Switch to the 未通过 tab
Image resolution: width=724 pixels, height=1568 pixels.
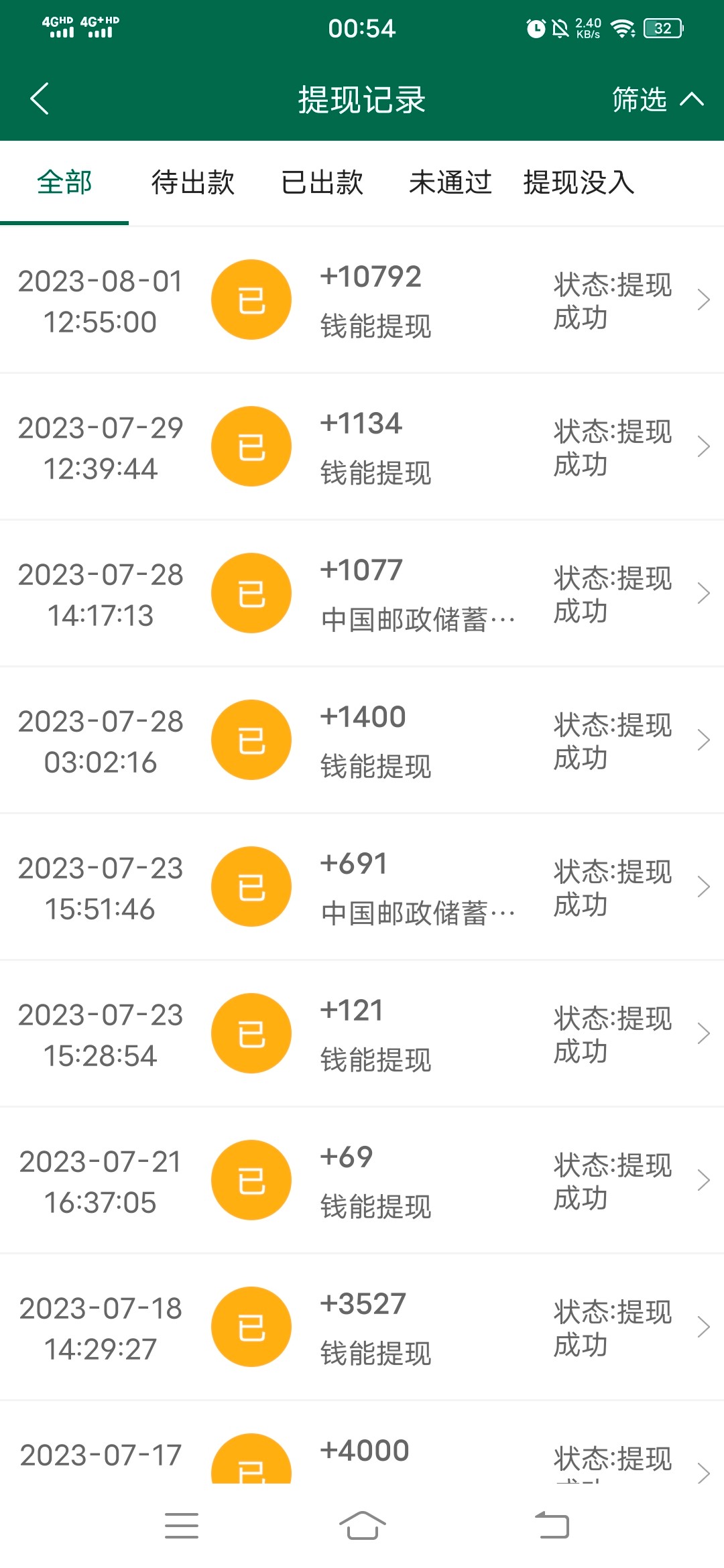(x=450, y=183)
